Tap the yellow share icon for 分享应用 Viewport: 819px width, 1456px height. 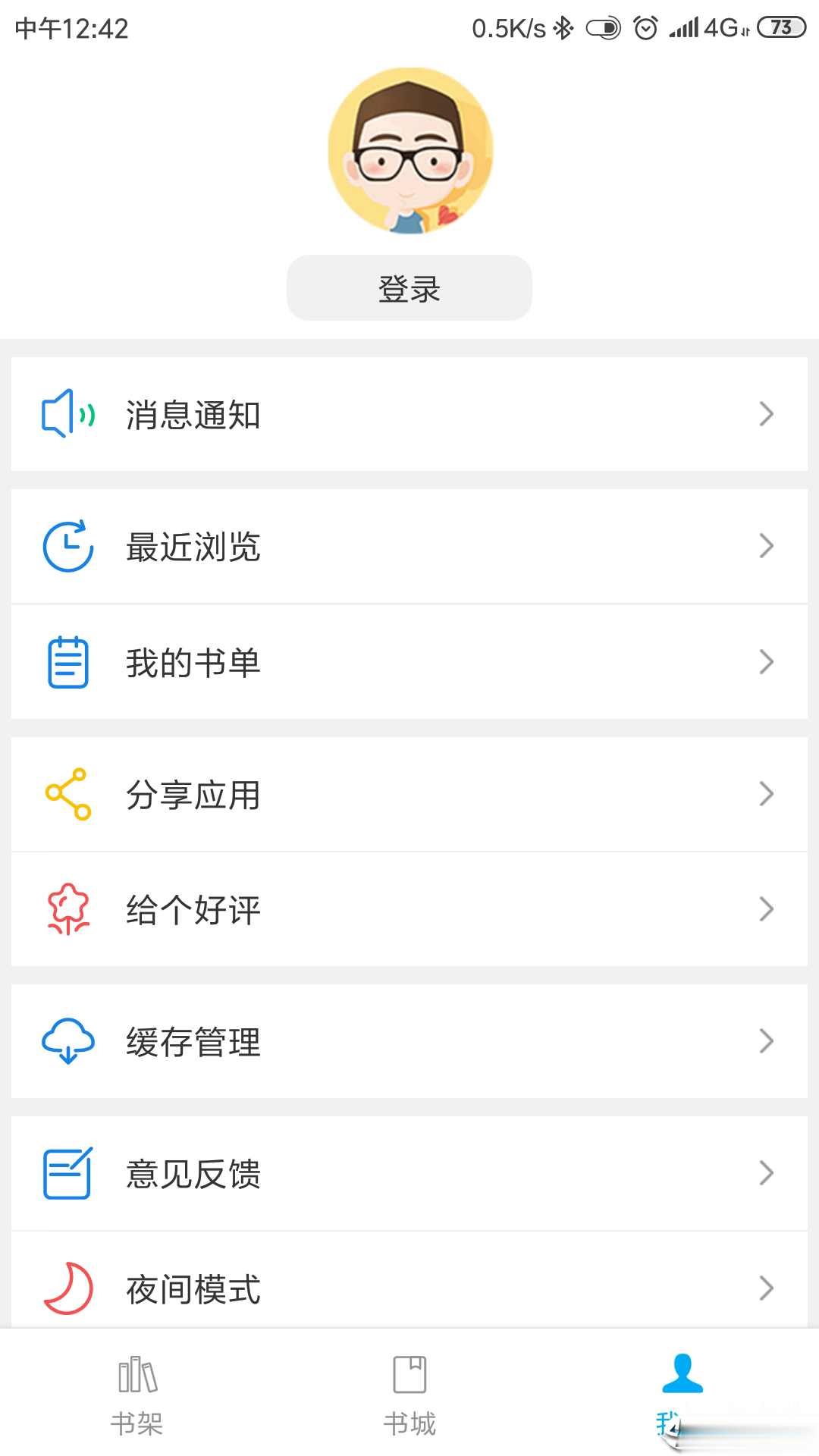click(x=68, y=794)
